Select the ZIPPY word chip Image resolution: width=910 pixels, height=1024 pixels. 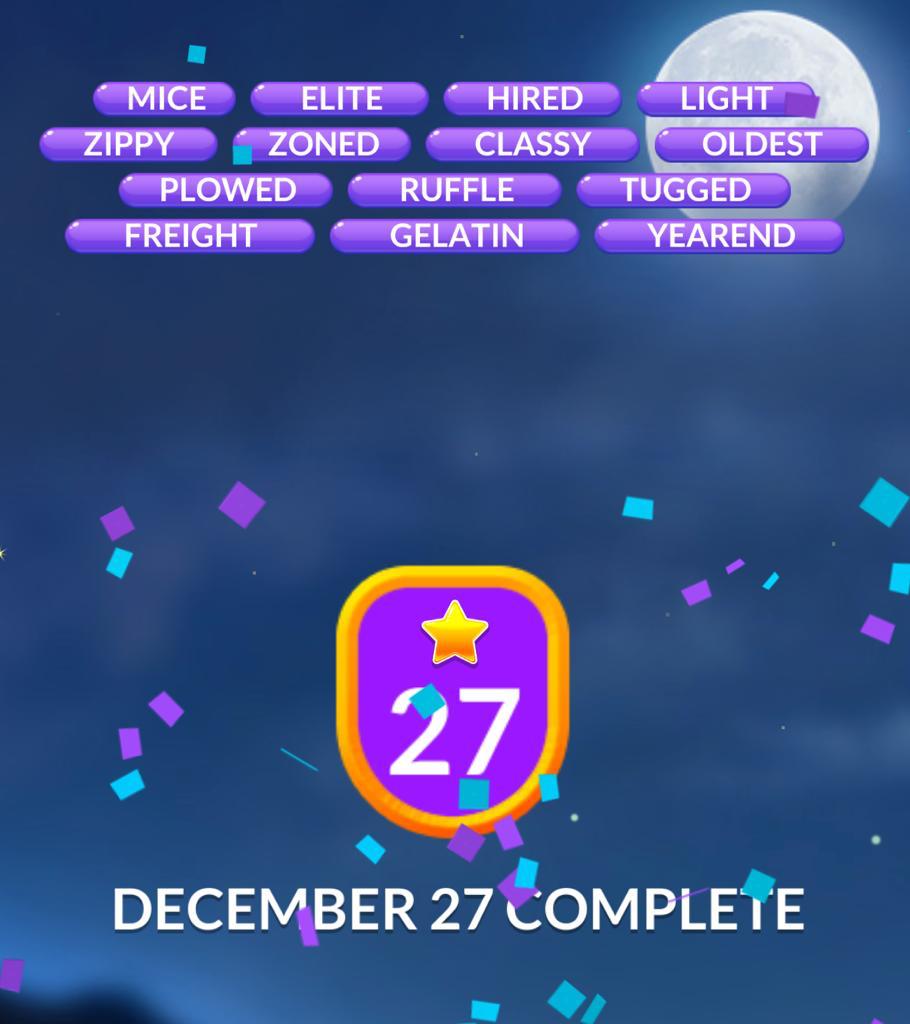[128, 144]
